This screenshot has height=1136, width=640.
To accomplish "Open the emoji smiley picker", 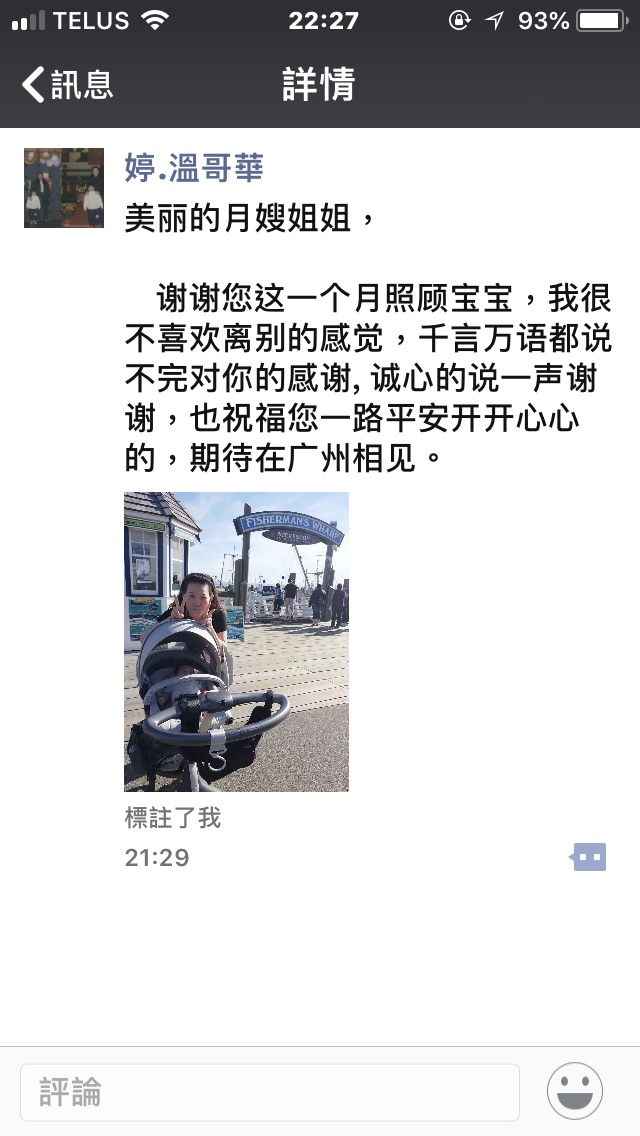I will 575,1091.
